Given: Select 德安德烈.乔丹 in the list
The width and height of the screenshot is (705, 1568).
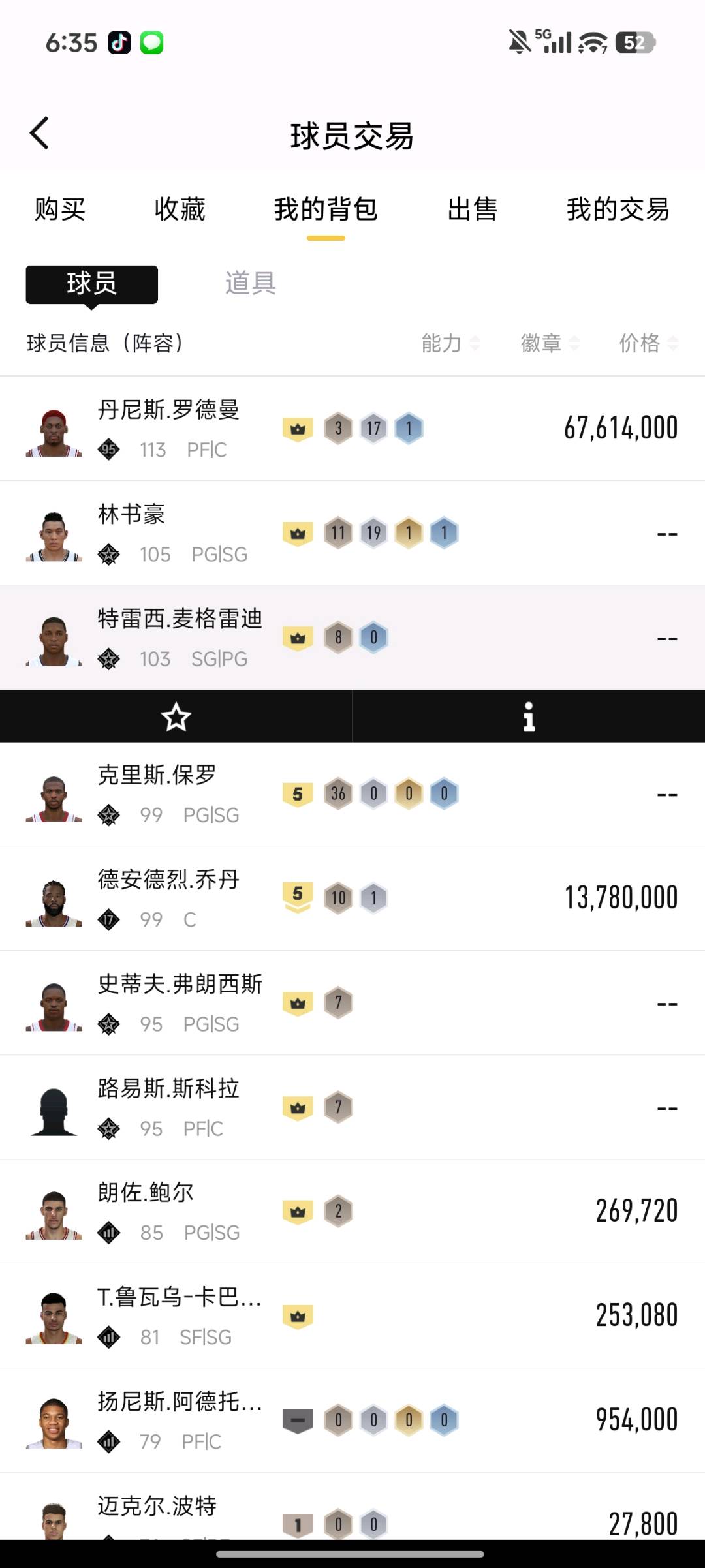Looking at the screenshot, I should [x=352, y=899].
